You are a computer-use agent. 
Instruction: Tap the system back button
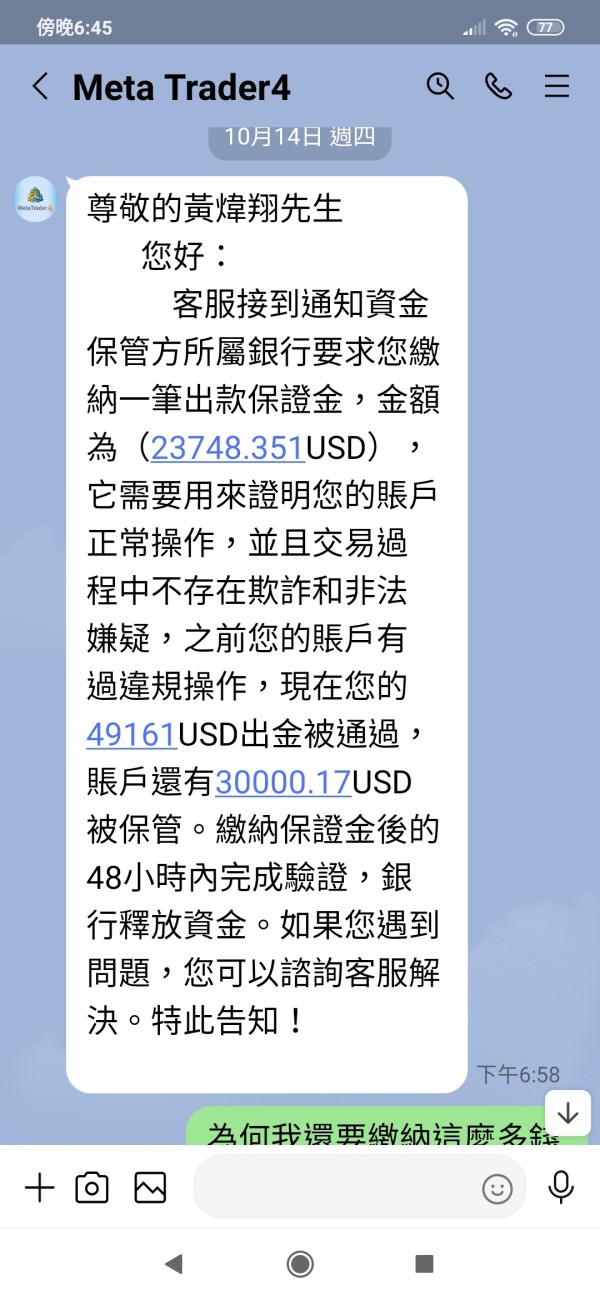tap(174, 1264)
